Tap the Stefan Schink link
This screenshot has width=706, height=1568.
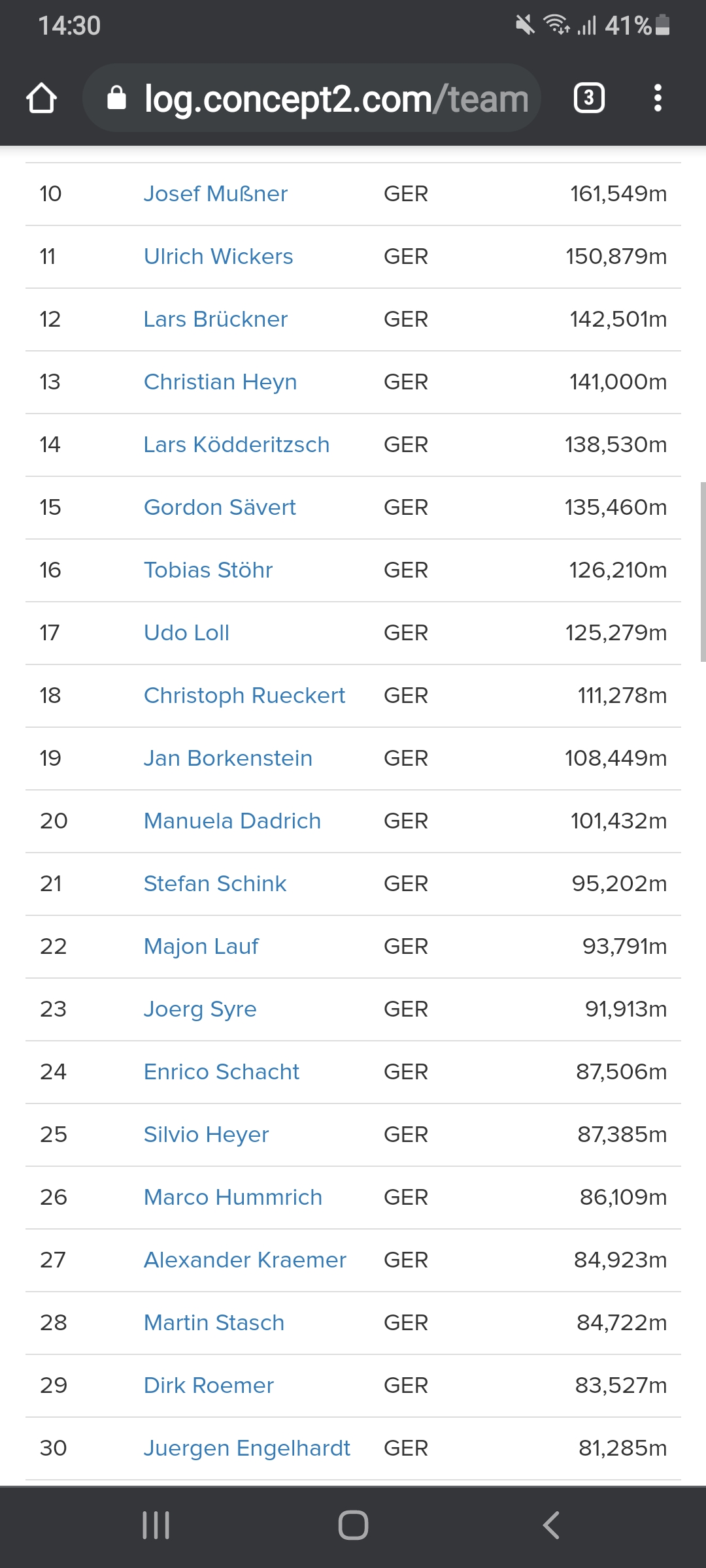(214, 884)
